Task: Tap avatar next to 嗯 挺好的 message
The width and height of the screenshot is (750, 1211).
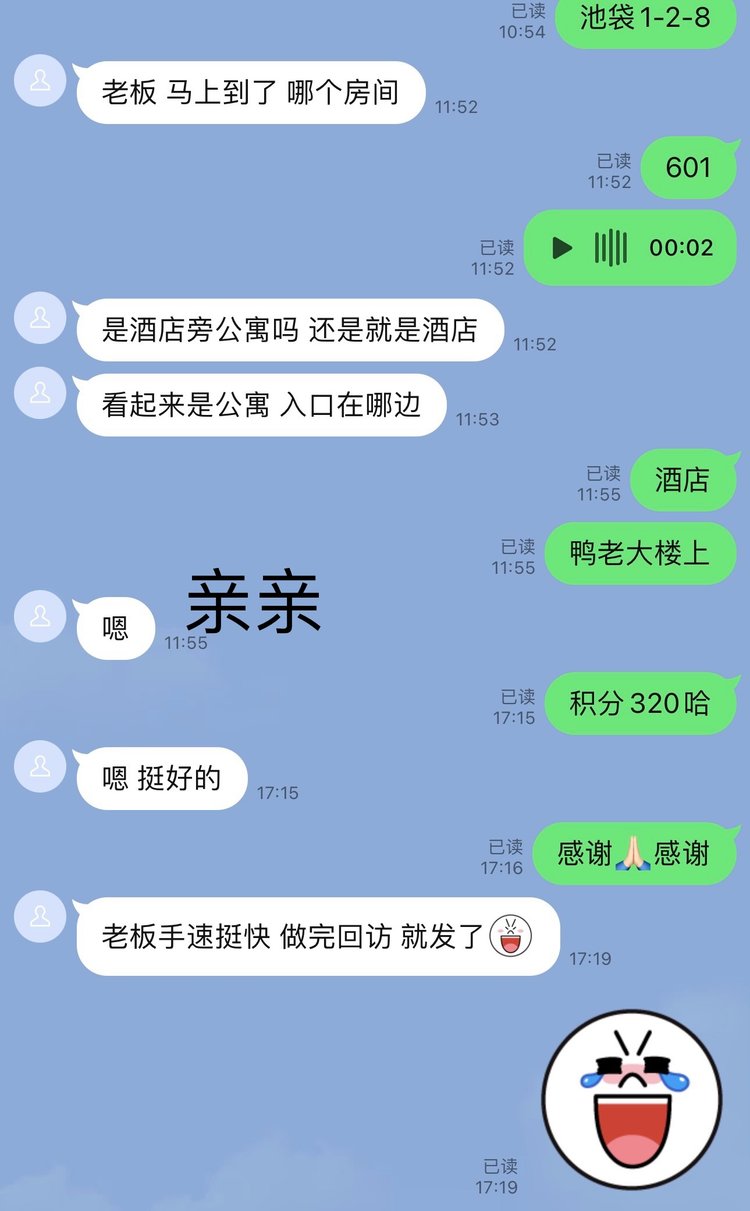Action: (40, 766)
